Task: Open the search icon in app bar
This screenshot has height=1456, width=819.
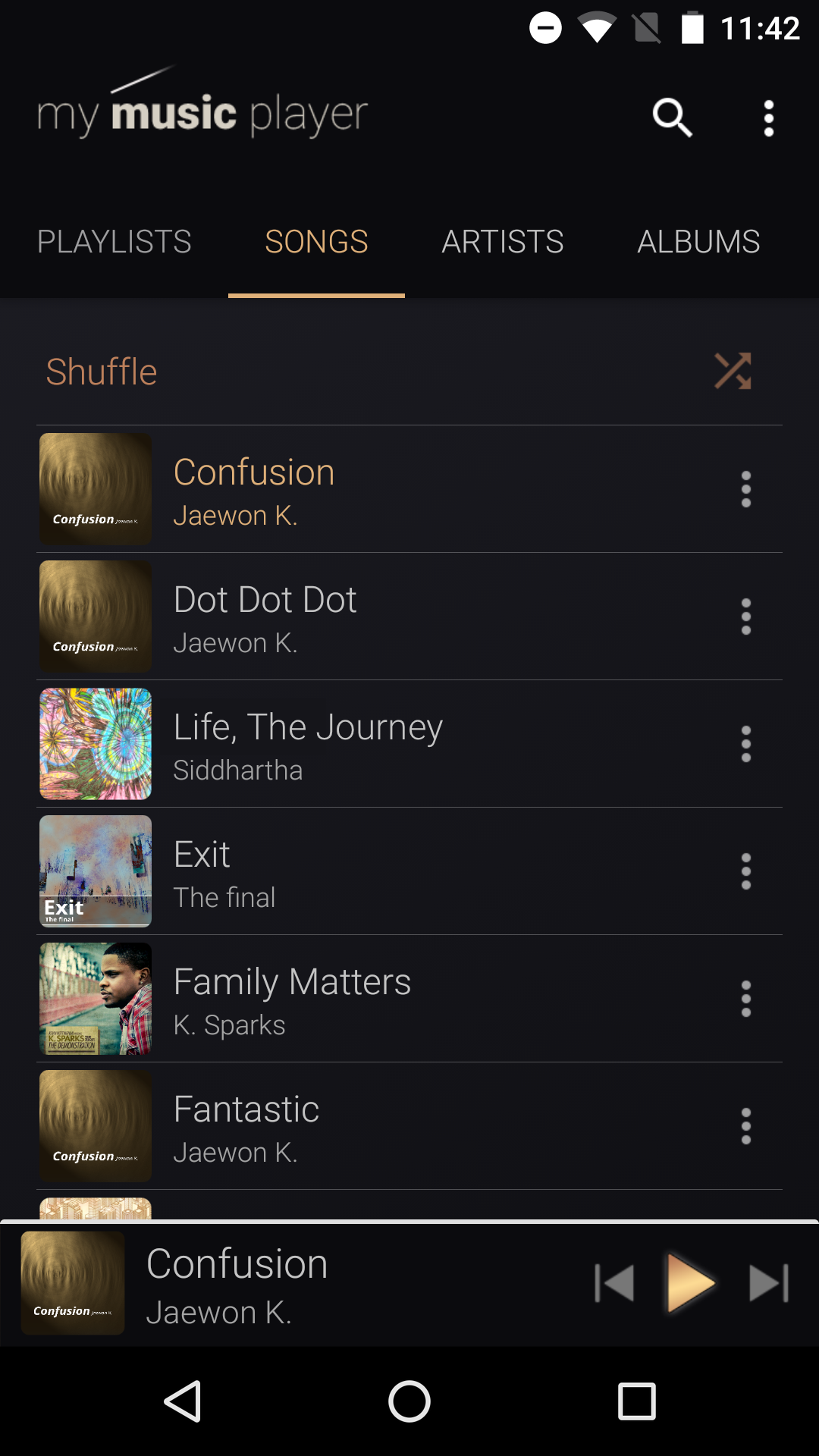Action: pyautogui.click(x=672, y=118)
